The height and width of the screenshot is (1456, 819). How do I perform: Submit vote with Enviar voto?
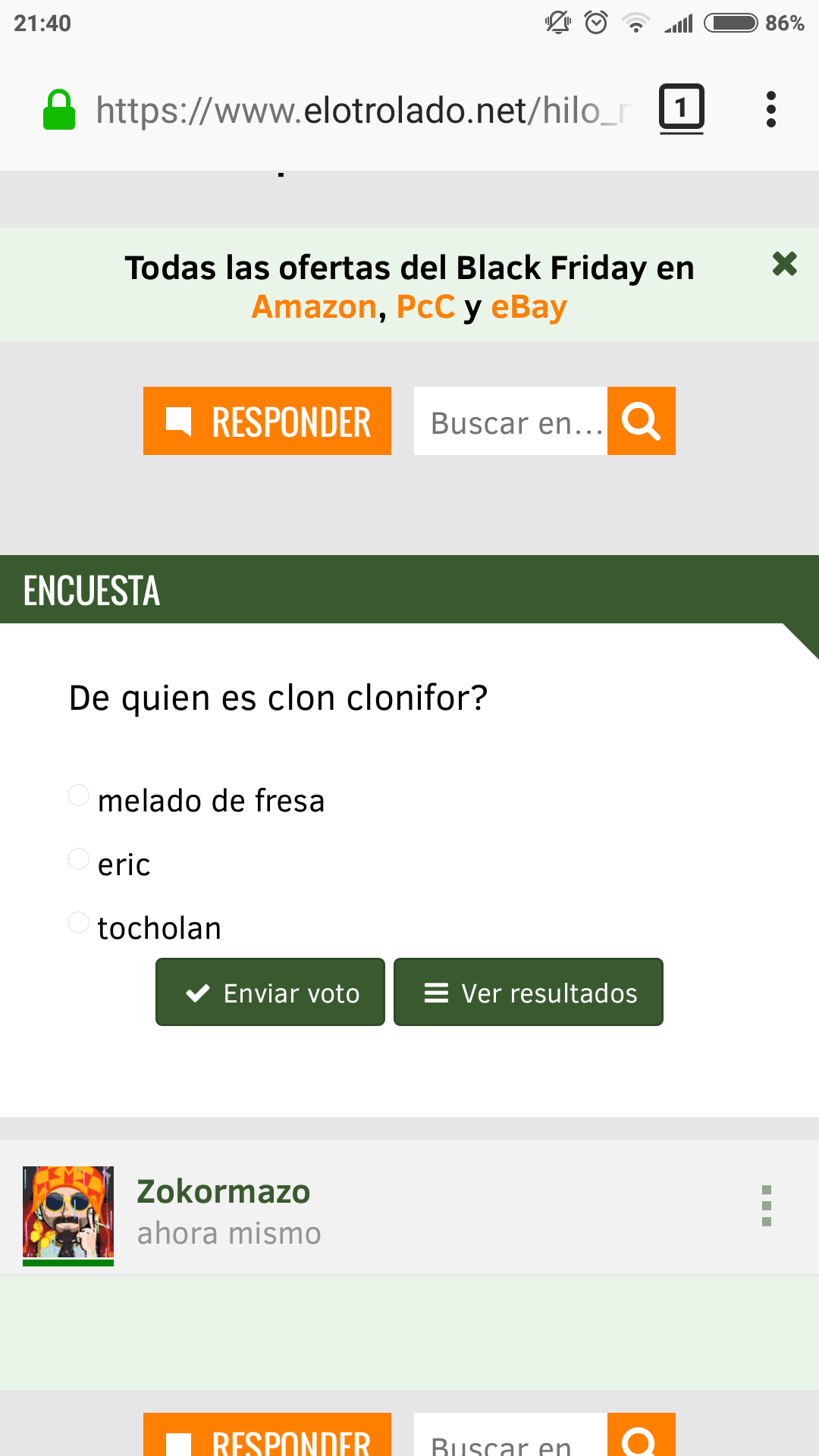pos(270,992)
